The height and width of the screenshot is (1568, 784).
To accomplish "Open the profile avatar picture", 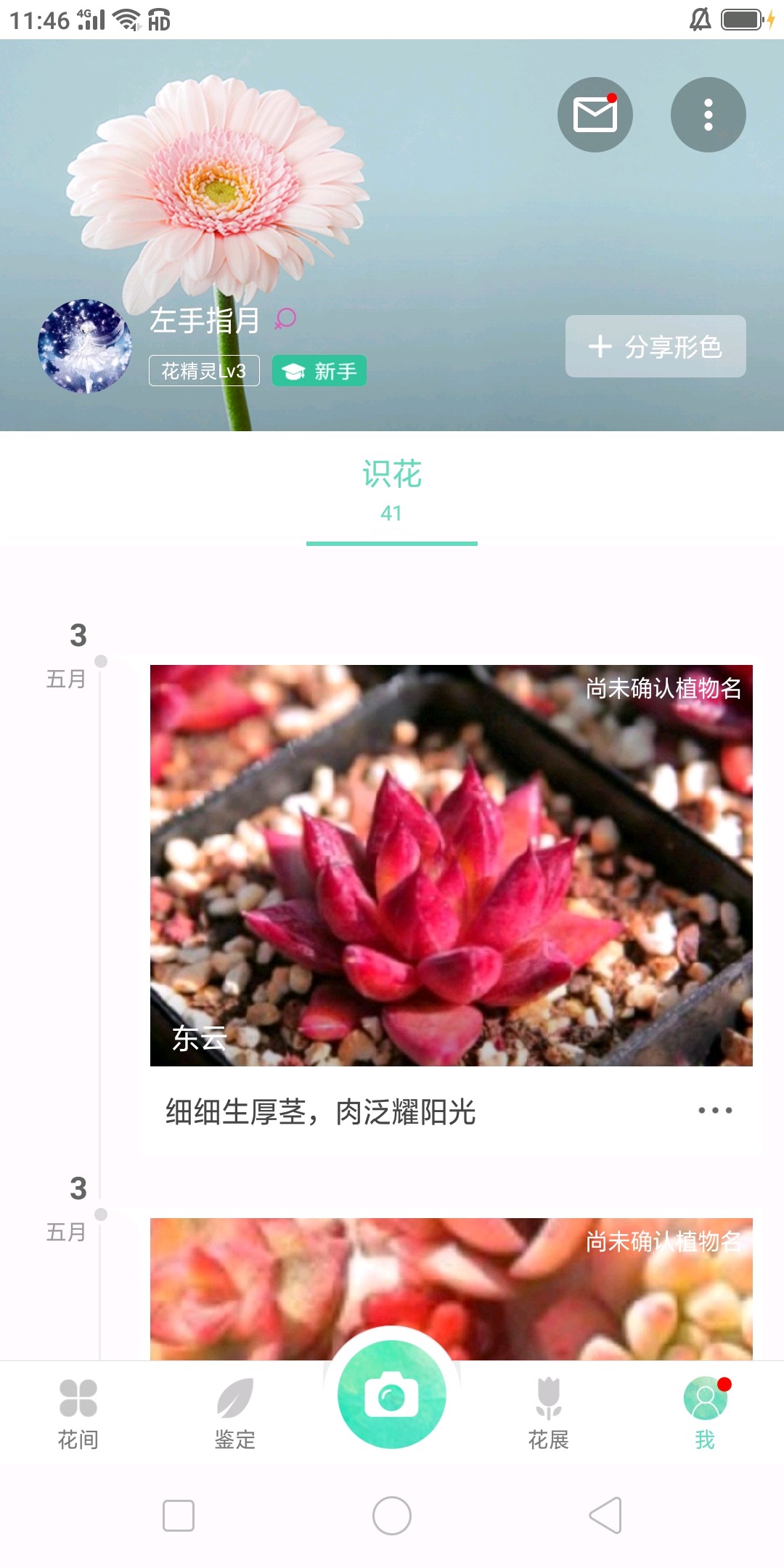I will [85, 346].
